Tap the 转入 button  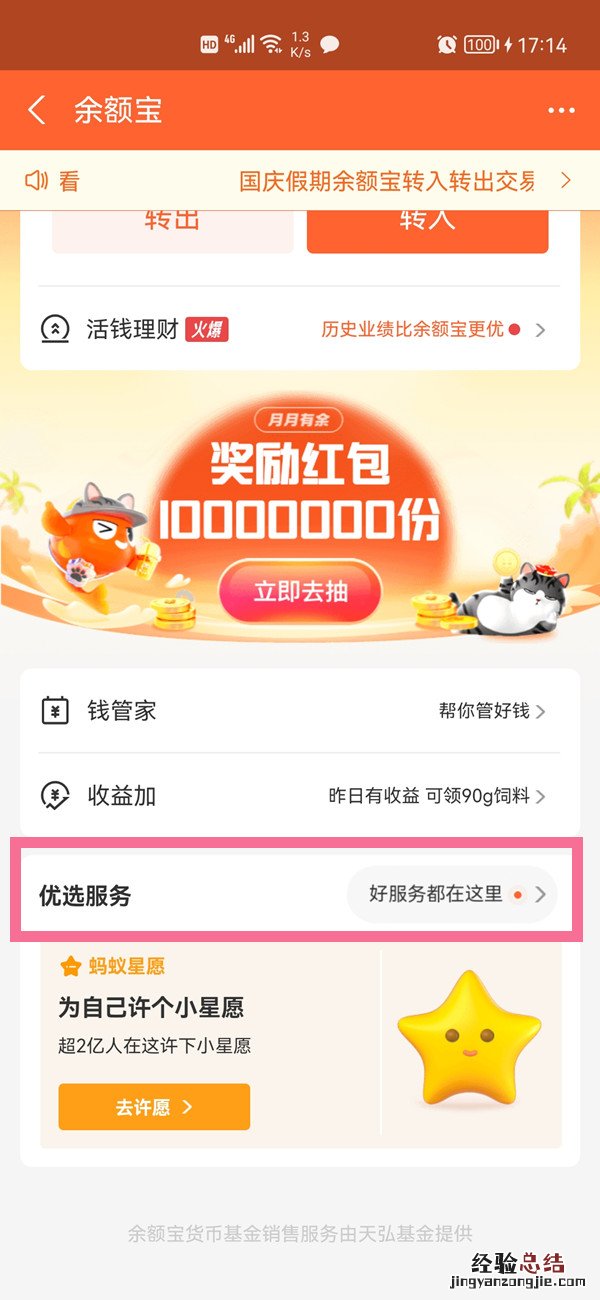pos(427,230)
